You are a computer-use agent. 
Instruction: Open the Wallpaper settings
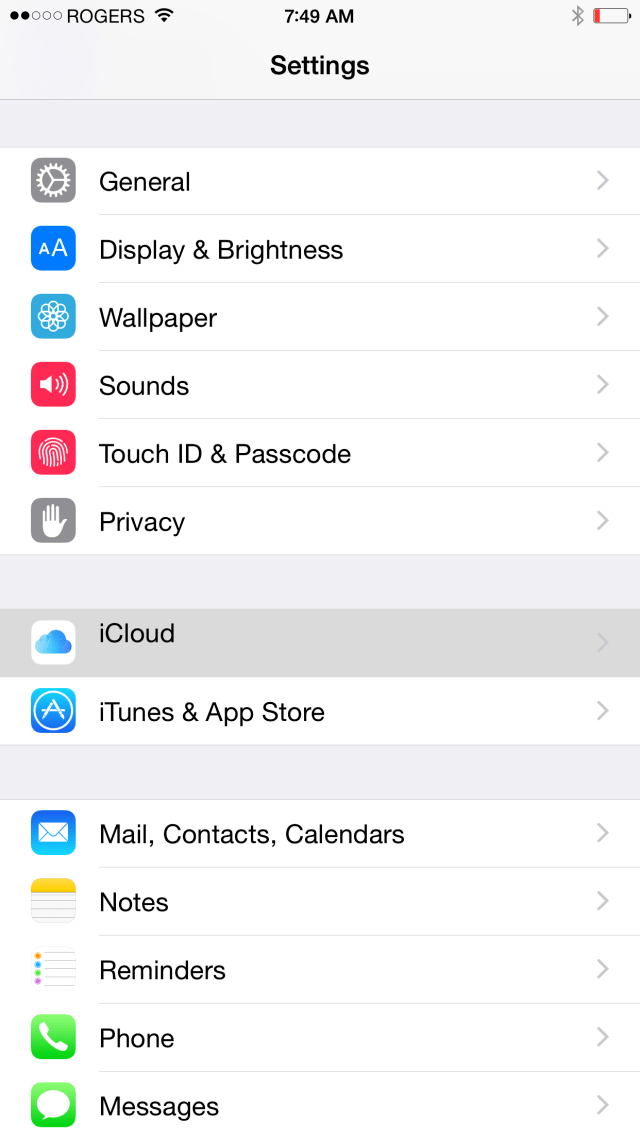tap(320, 317)
